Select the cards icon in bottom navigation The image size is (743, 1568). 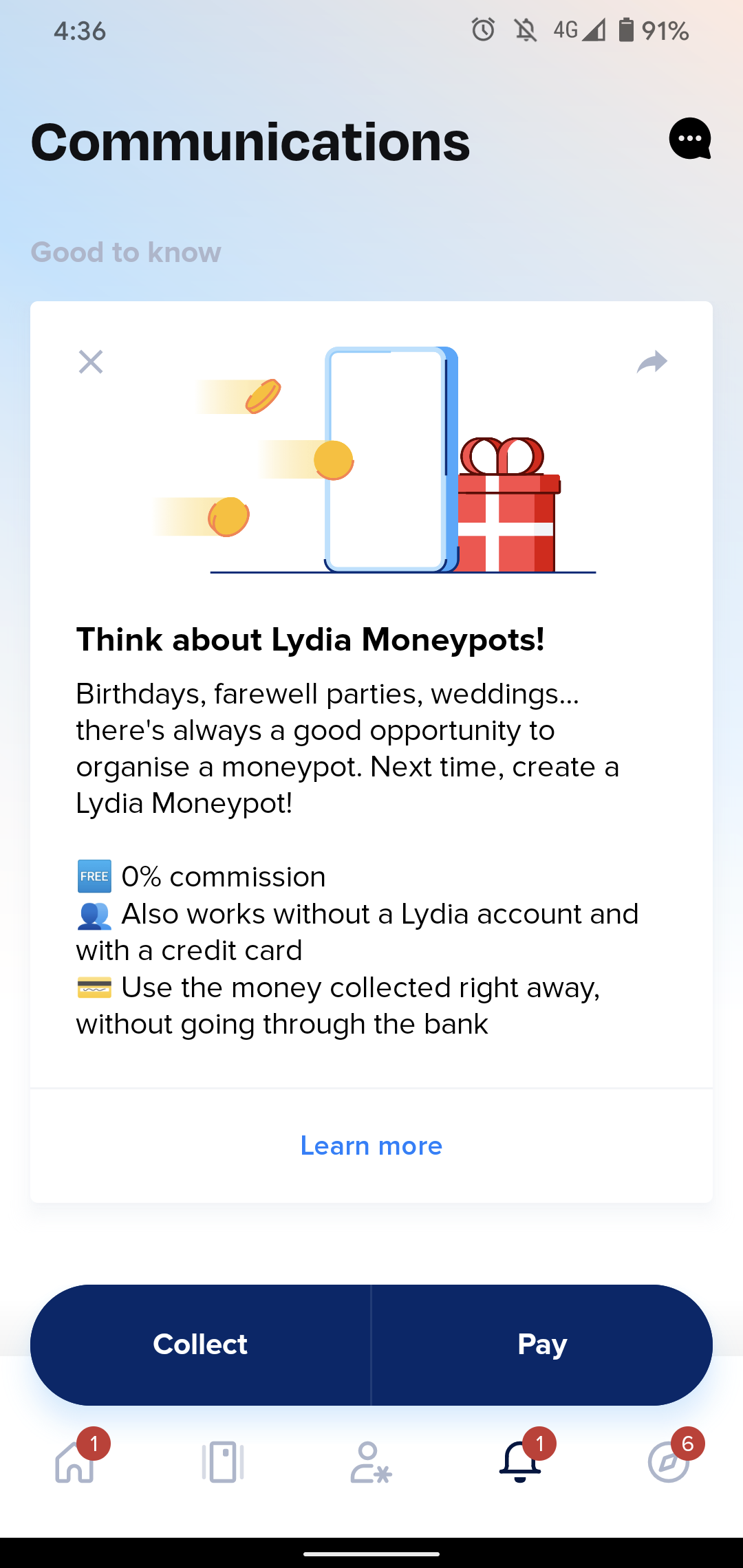pyautogui.click(x=224, y=1461)
